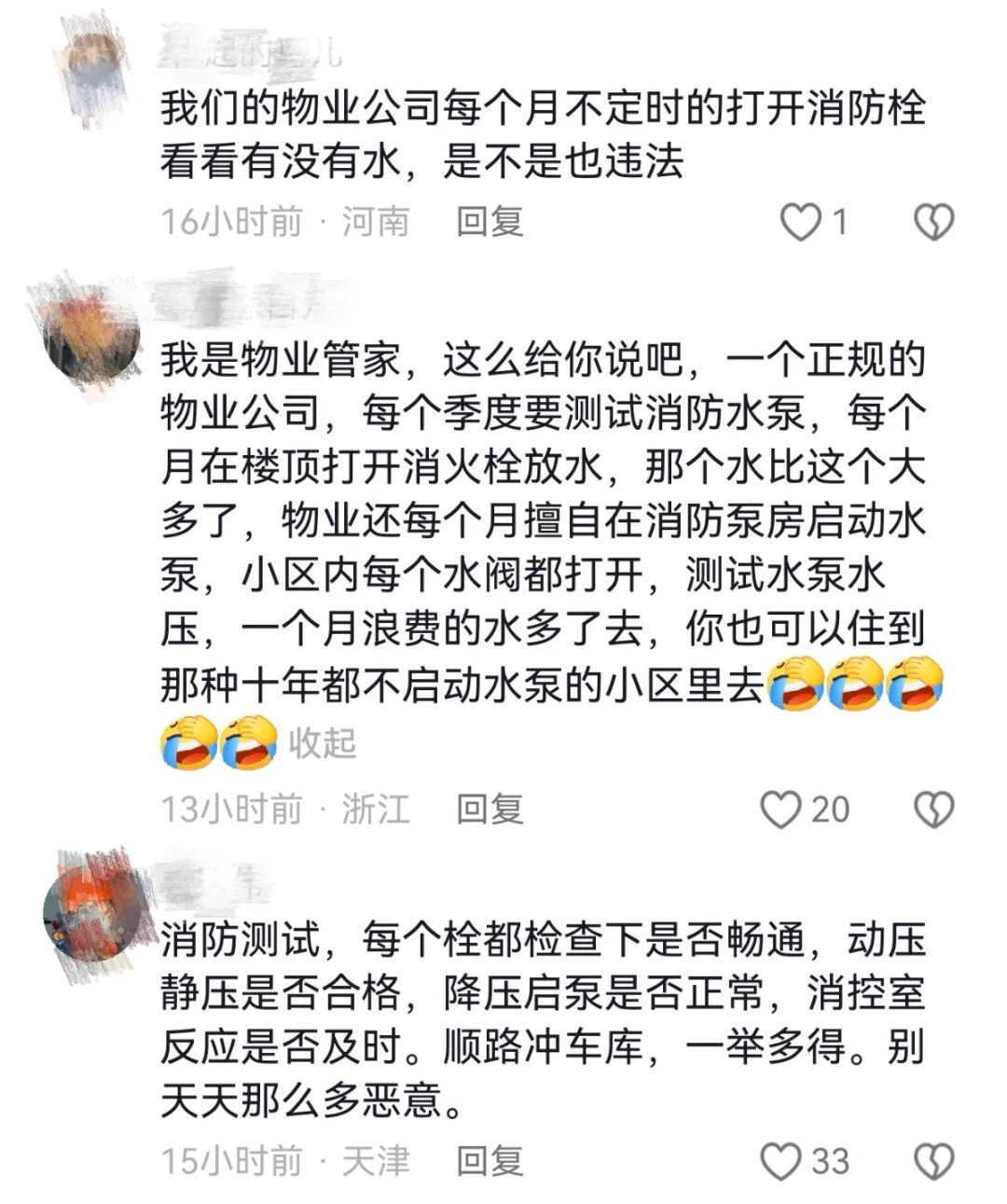The image size is (1007, 1204).
Task: Dislike the Henan comment from 16 hours ago
Action: (x=933, y=223)
